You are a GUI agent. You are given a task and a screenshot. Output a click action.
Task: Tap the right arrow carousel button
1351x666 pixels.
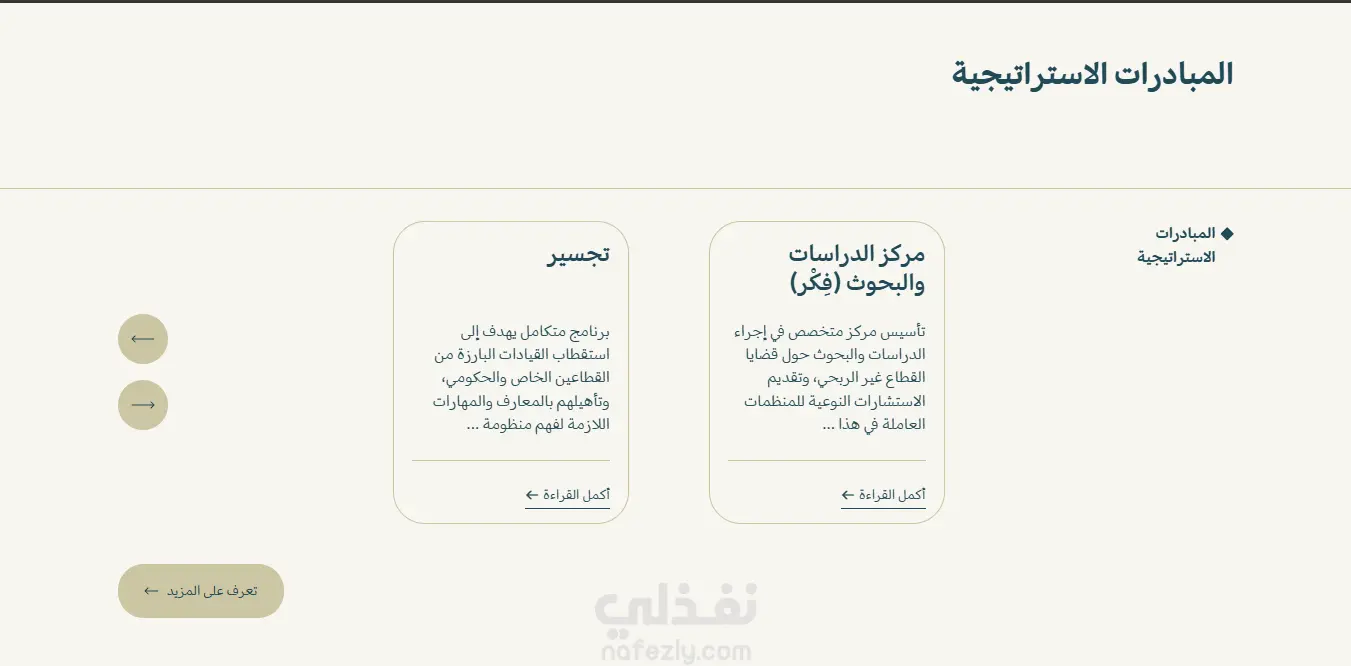(x=143, y=405)
